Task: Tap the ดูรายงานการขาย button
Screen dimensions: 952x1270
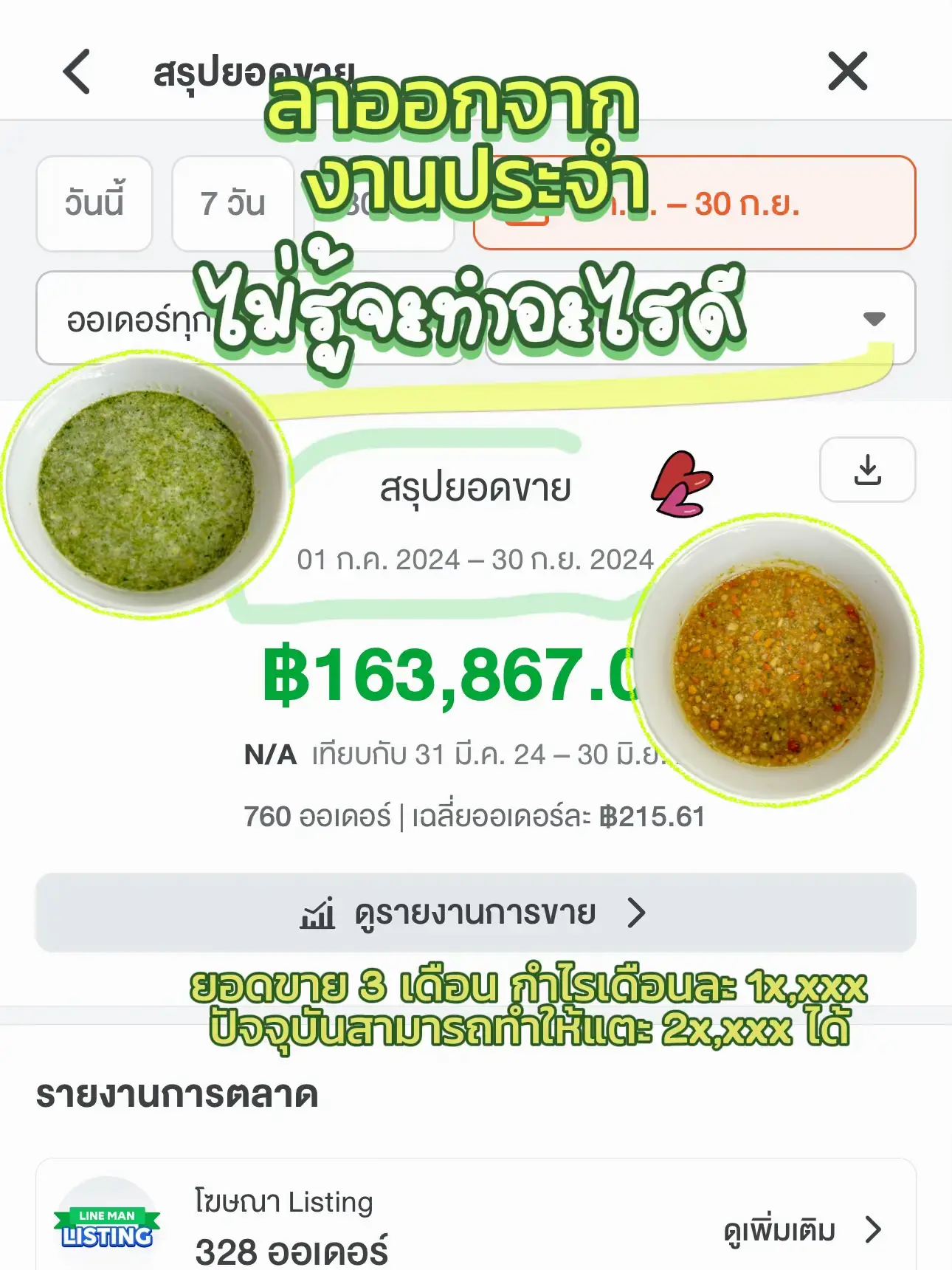Action: click(x=476, y=914)
